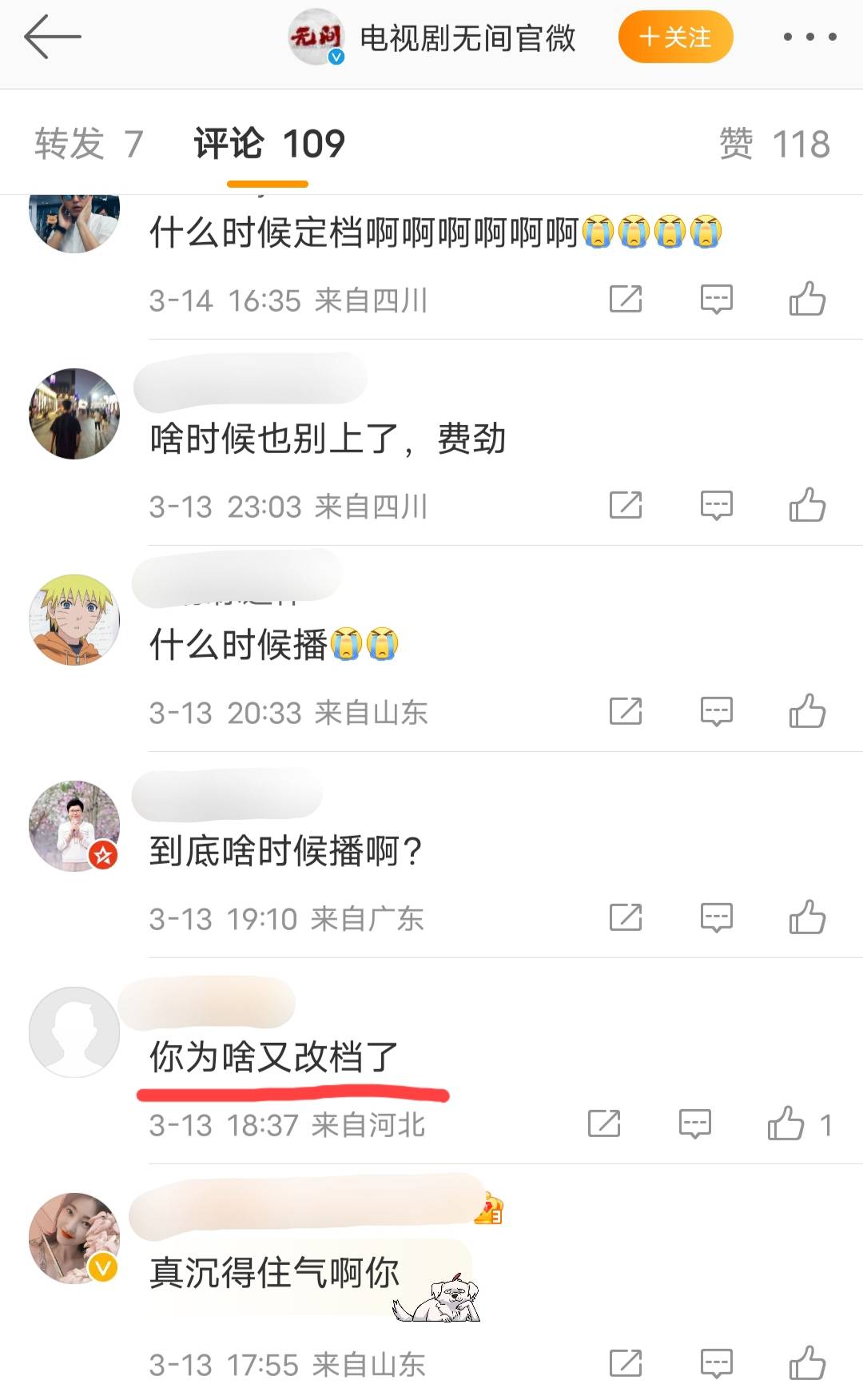Viewport: 863px width, 1400px height.
Task: Select the 评论 tab
Action: click(268, 144)
